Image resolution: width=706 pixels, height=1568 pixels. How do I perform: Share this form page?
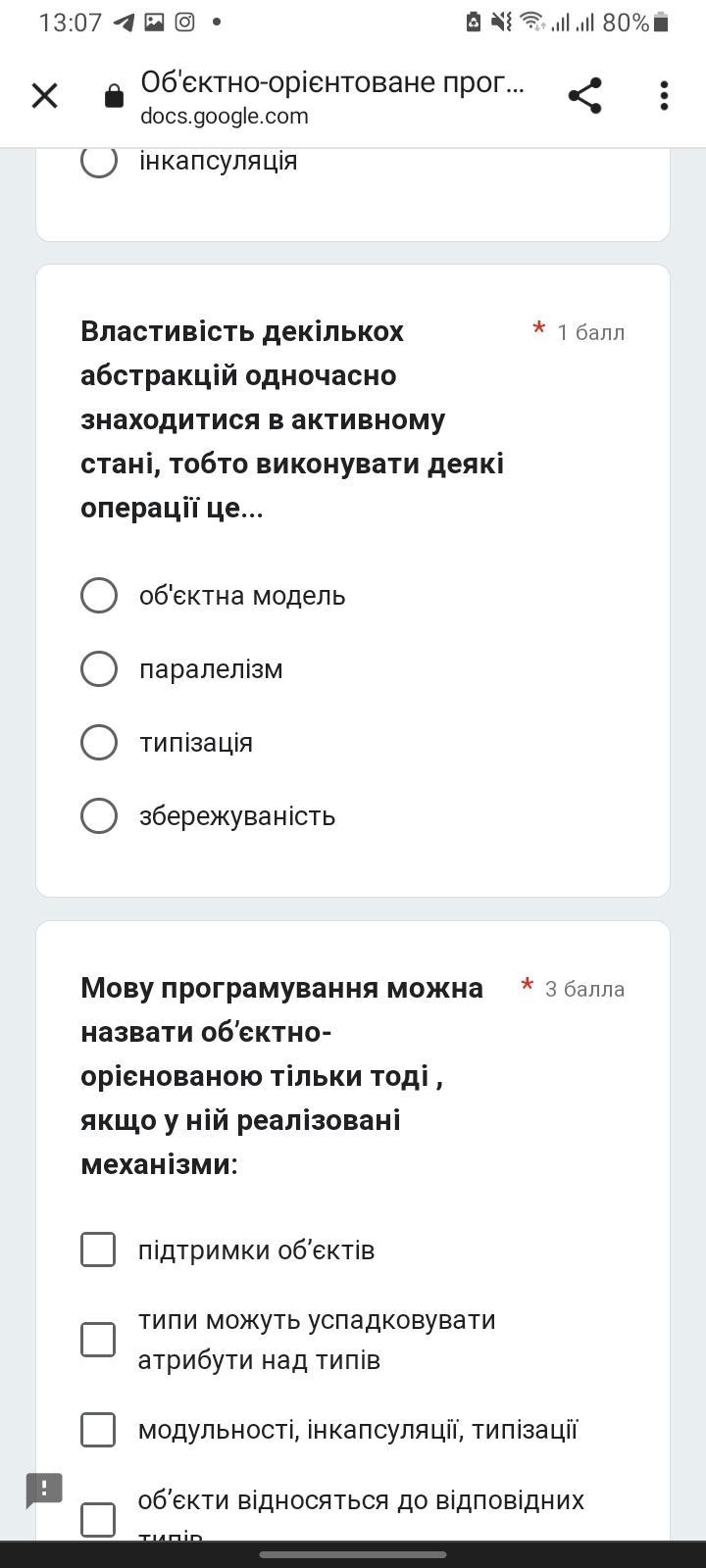click(584, 96)
